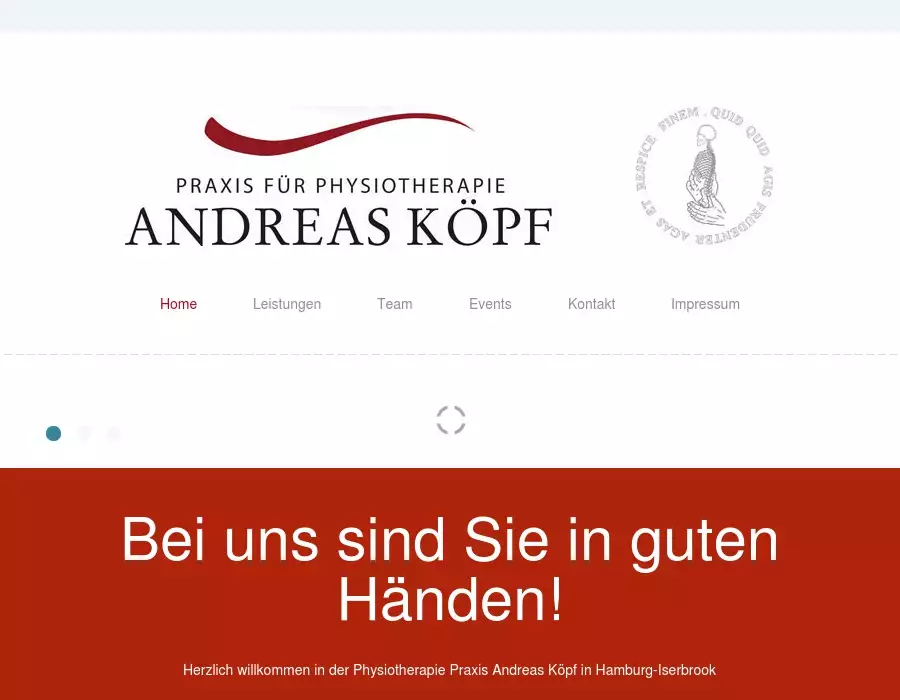Switch to the Events page
The height and width of the screenshot is (700, 900).
coord(490,304)
